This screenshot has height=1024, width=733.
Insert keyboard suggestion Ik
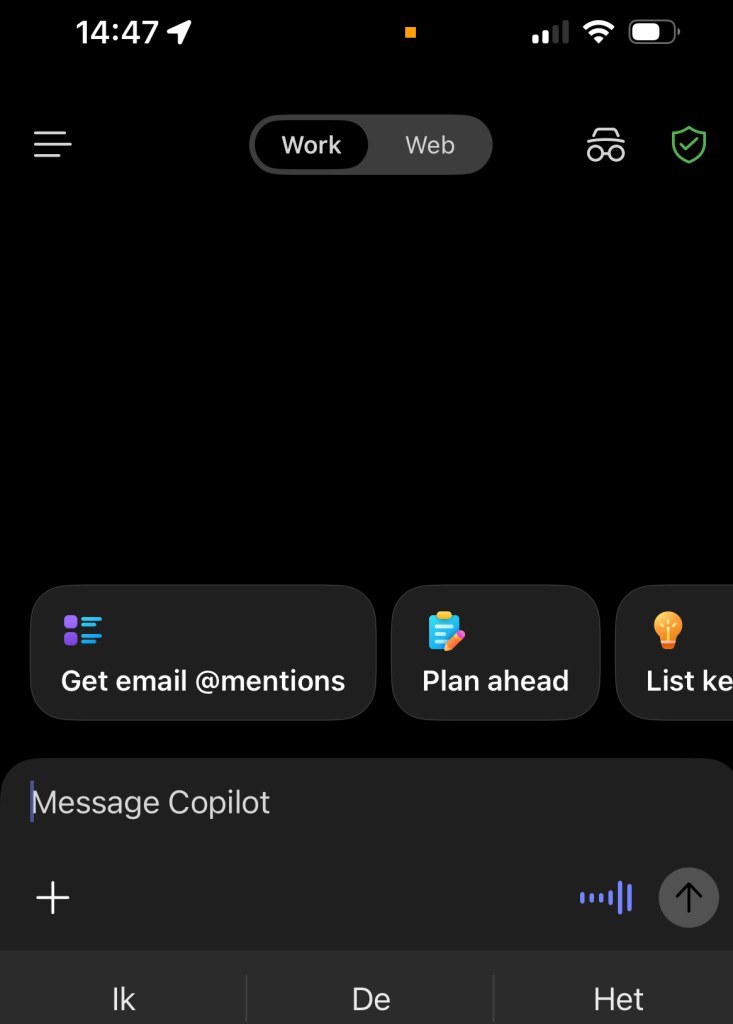click(123, 998)
